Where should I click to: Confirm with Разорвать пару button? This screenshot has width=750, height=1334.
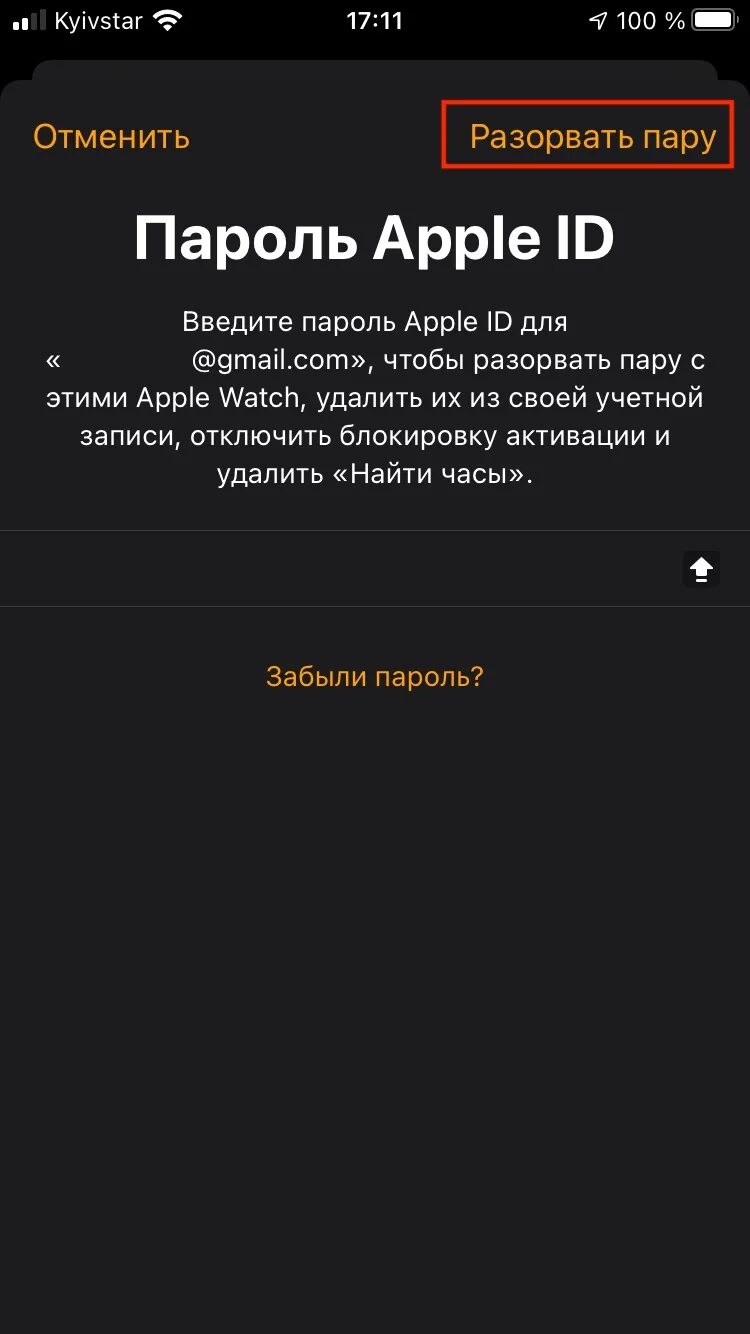pos(593,137)
